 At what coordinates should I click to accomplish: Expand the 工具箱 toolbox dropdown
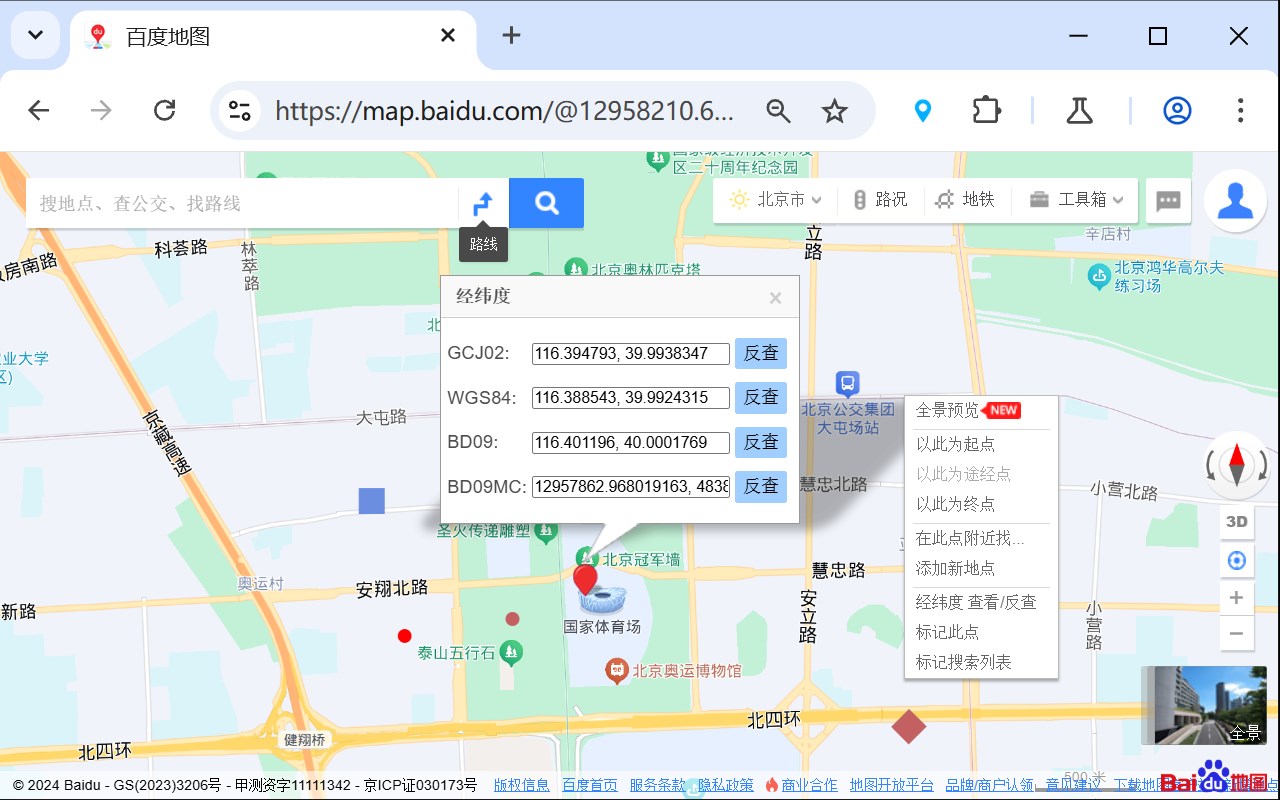tap(1076, 199)
